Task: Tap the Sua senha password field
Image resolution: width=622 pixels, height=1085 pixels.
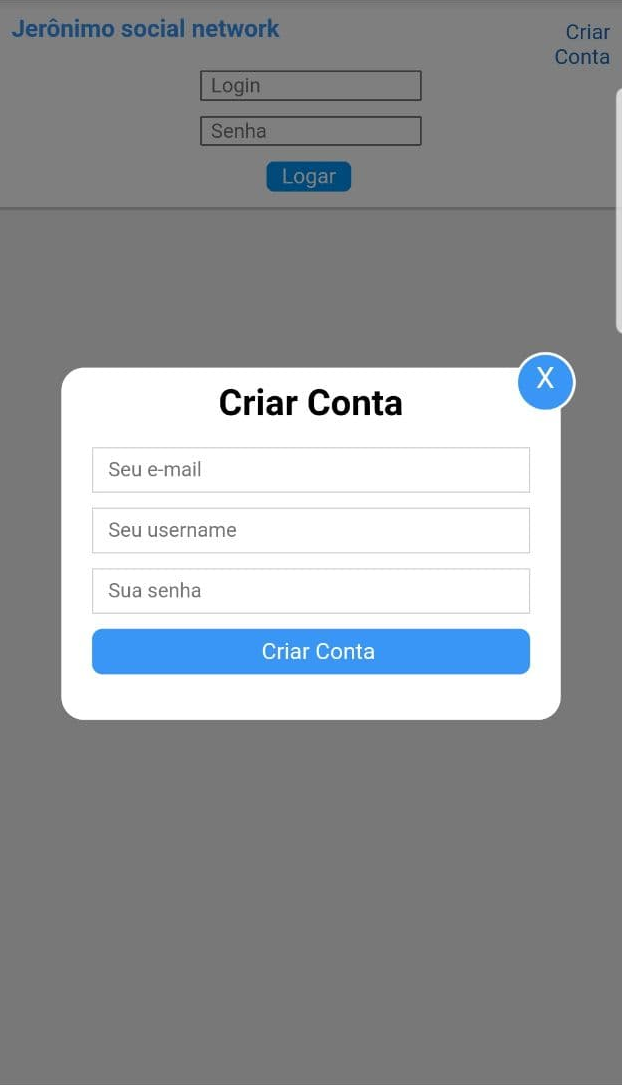Action: pyautogui.click(x=311, y=591)
